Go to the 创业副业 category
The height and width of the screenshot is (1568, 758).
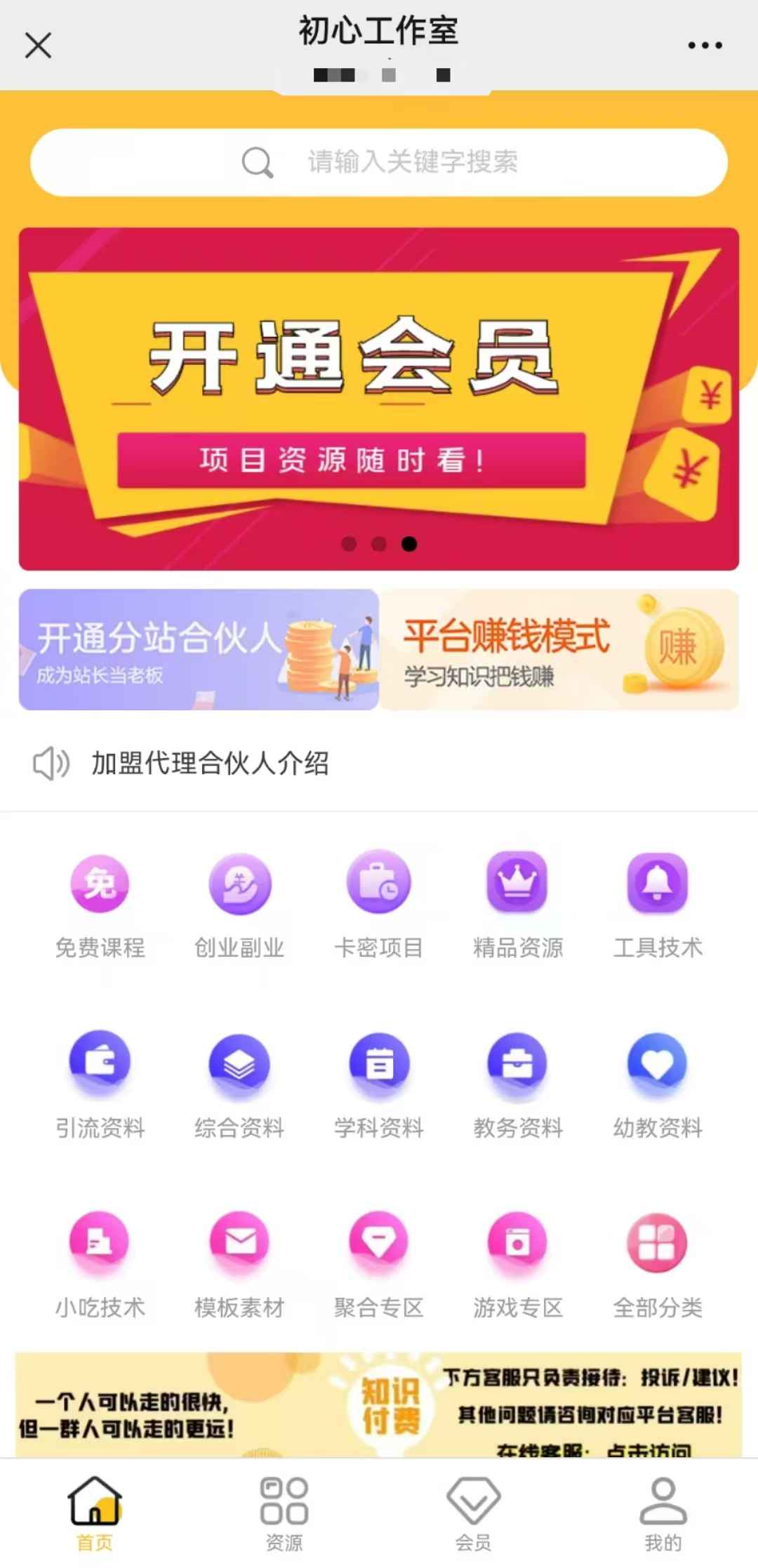[239, 903]
